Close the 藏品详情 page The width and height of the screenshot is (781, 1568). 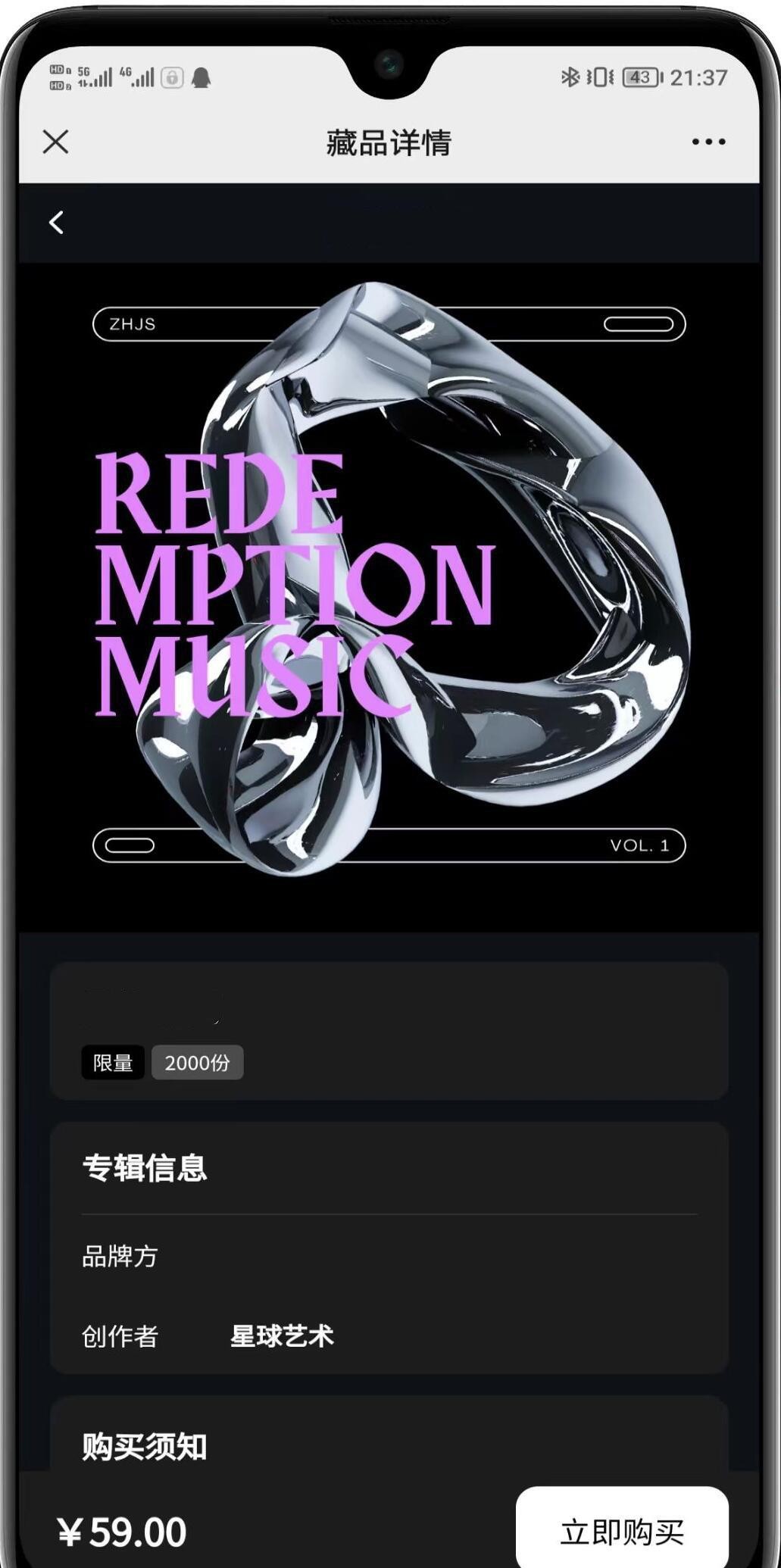point(55,142)
